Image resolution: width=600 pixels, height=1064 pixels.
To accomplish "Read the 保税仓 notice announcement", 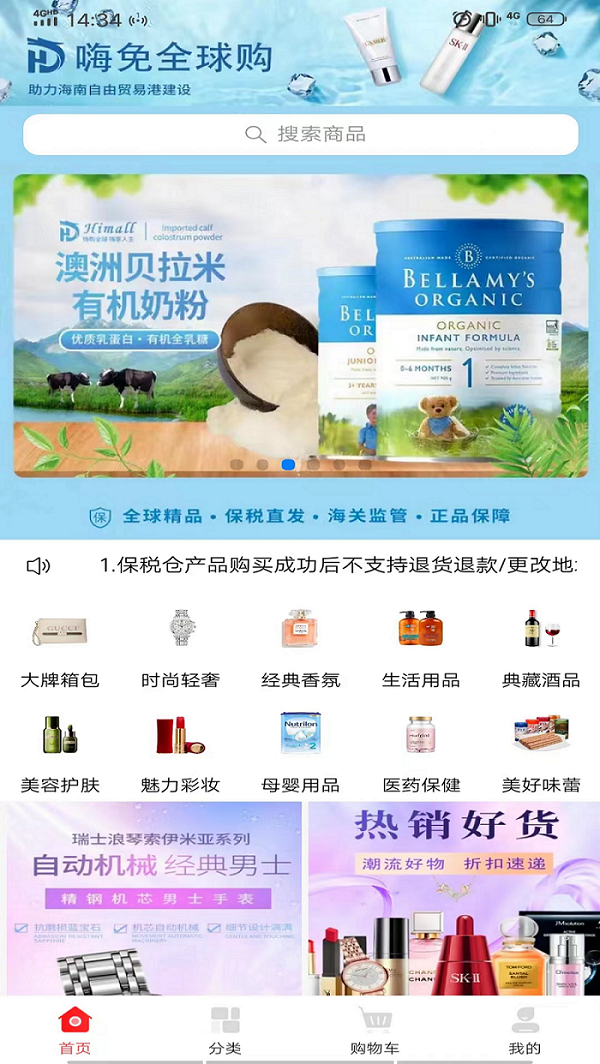I will tap(338, 565).
